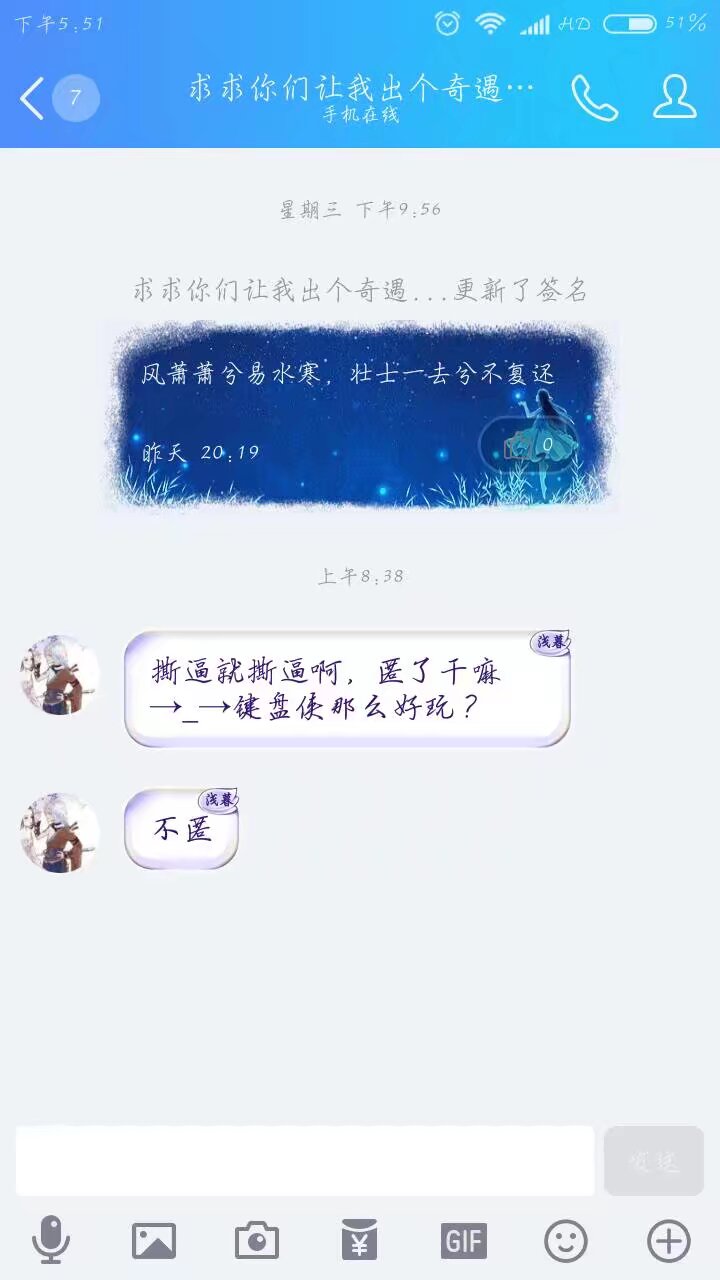Tap the 发送 send button
The height and width of the screenshot is (1280, 720).
[654, 1161]
